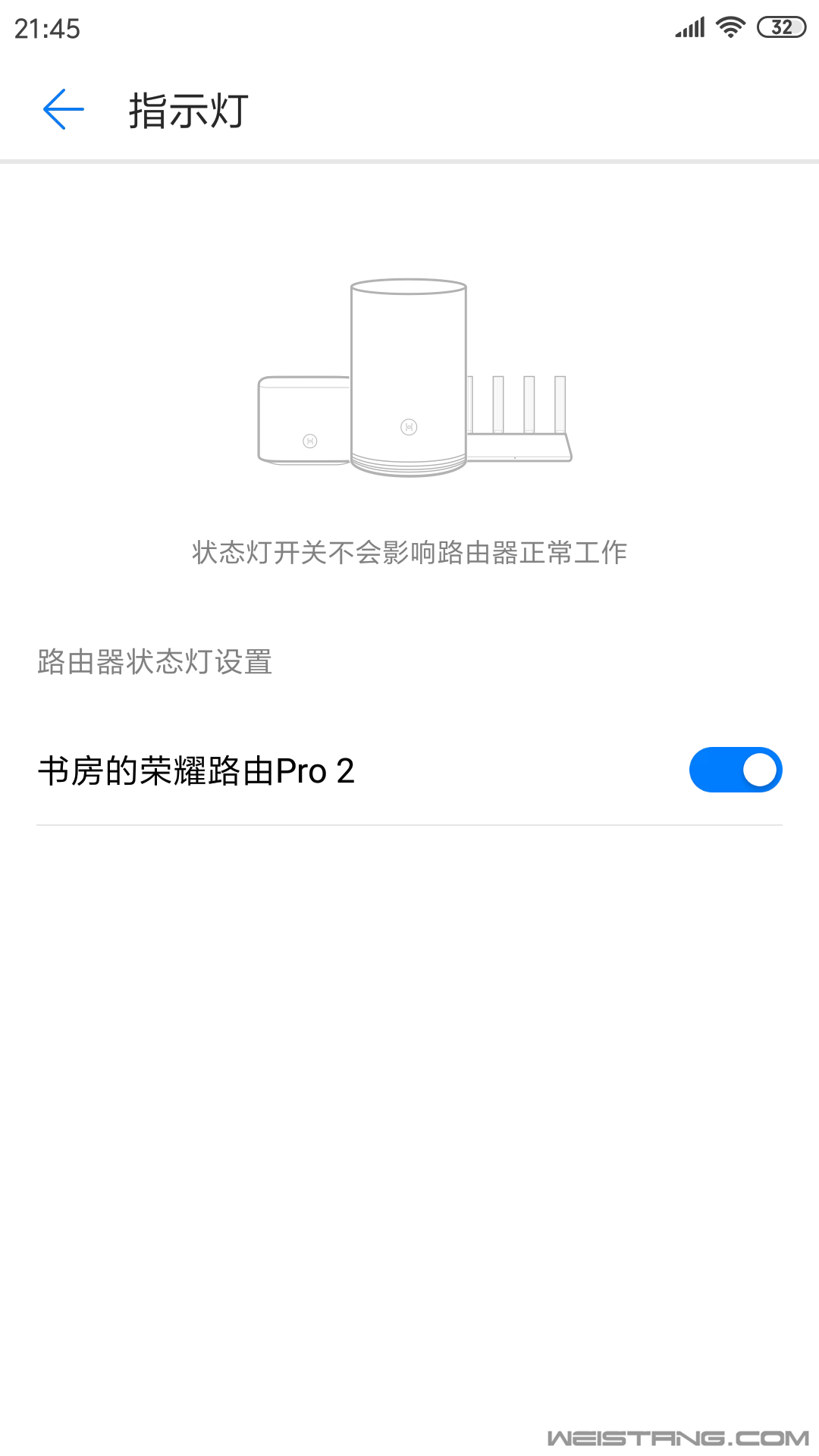Toggle the router indicator light switch off
Viewport: 819px width, 1456px height.
pyautogui.click(x=735, y=769)
